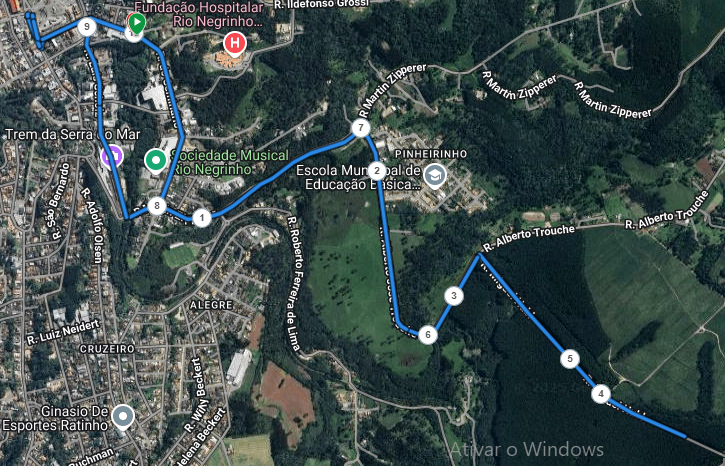Select waypoint marker number 6

point(428,335)
